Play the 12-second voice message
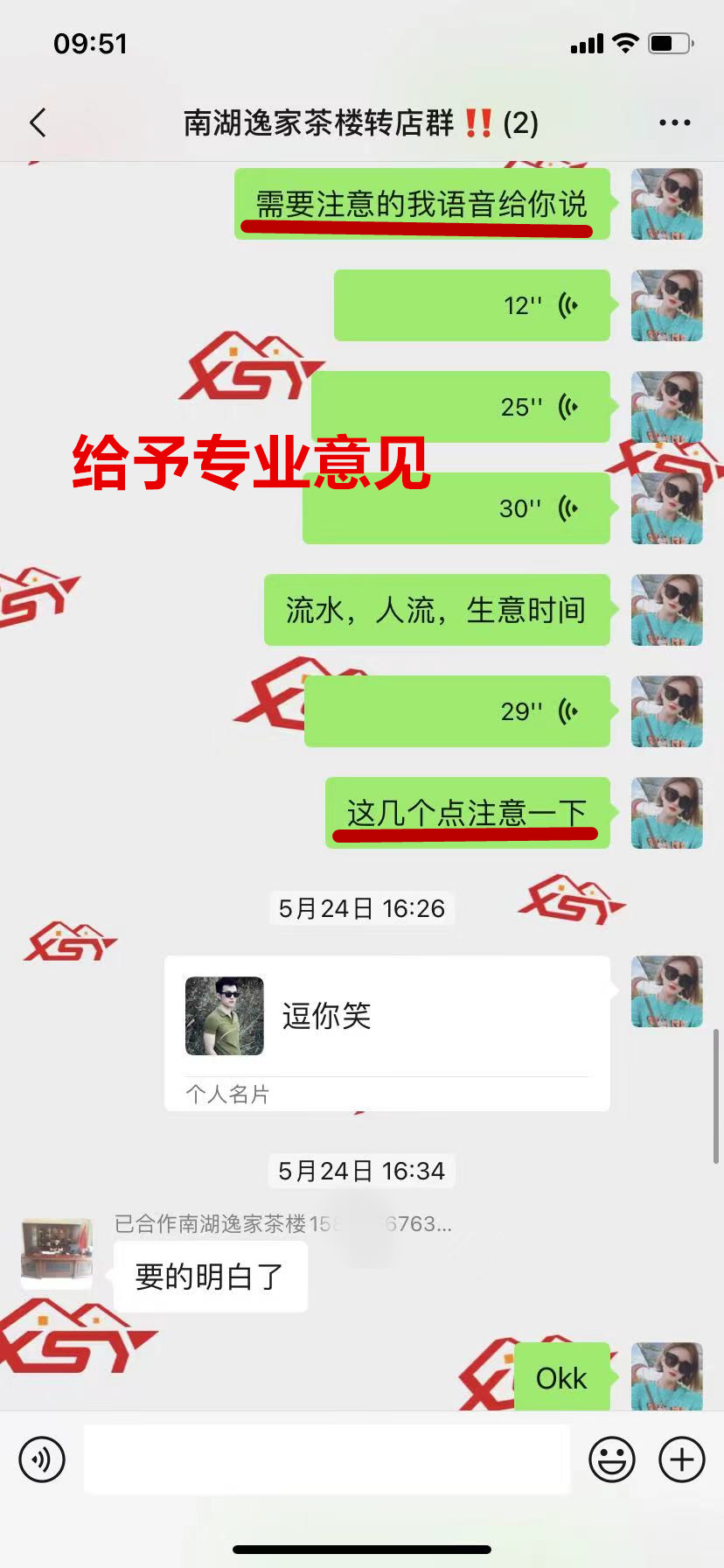The image size is (724, 1568). click(472, 305)
